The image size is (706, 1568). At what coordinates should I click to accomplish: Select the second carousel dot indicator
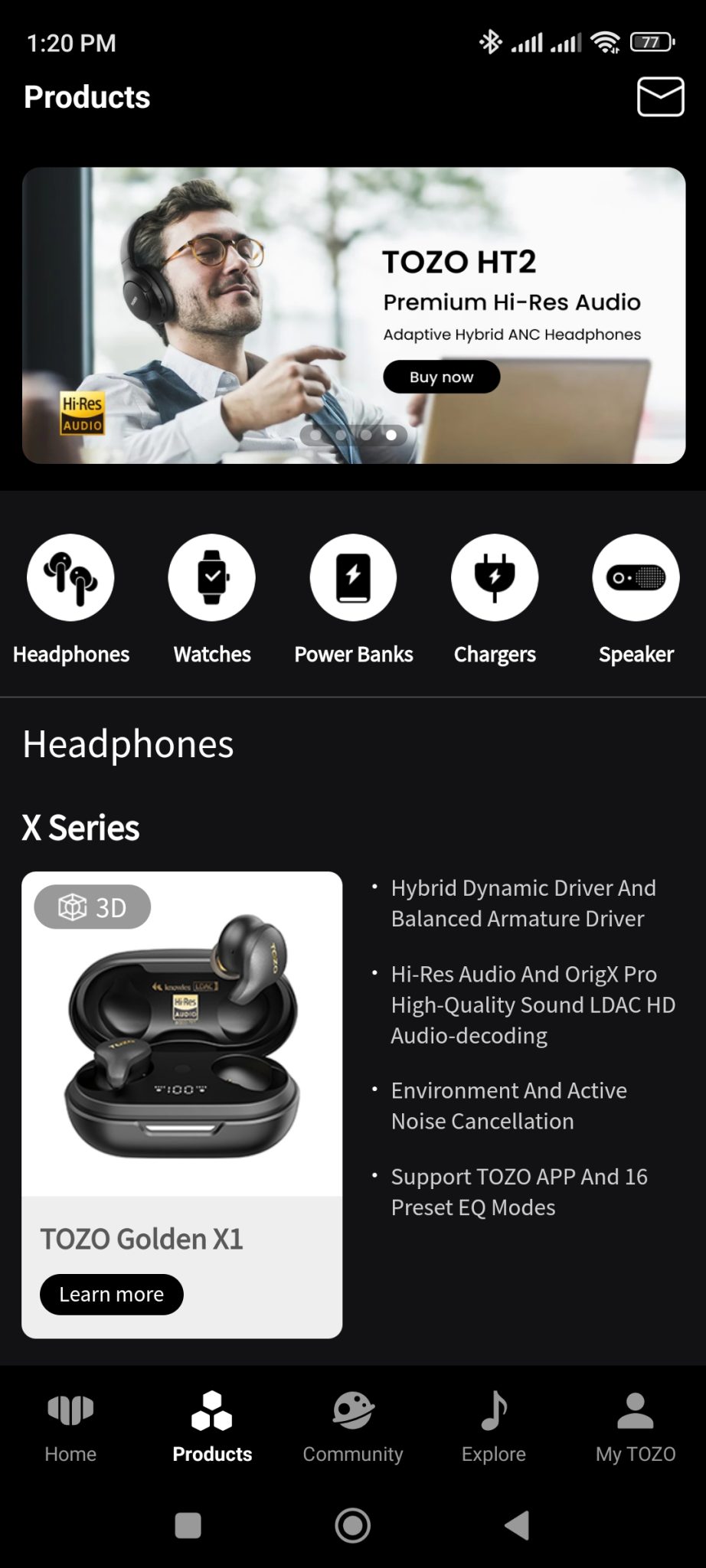[341, 436]
